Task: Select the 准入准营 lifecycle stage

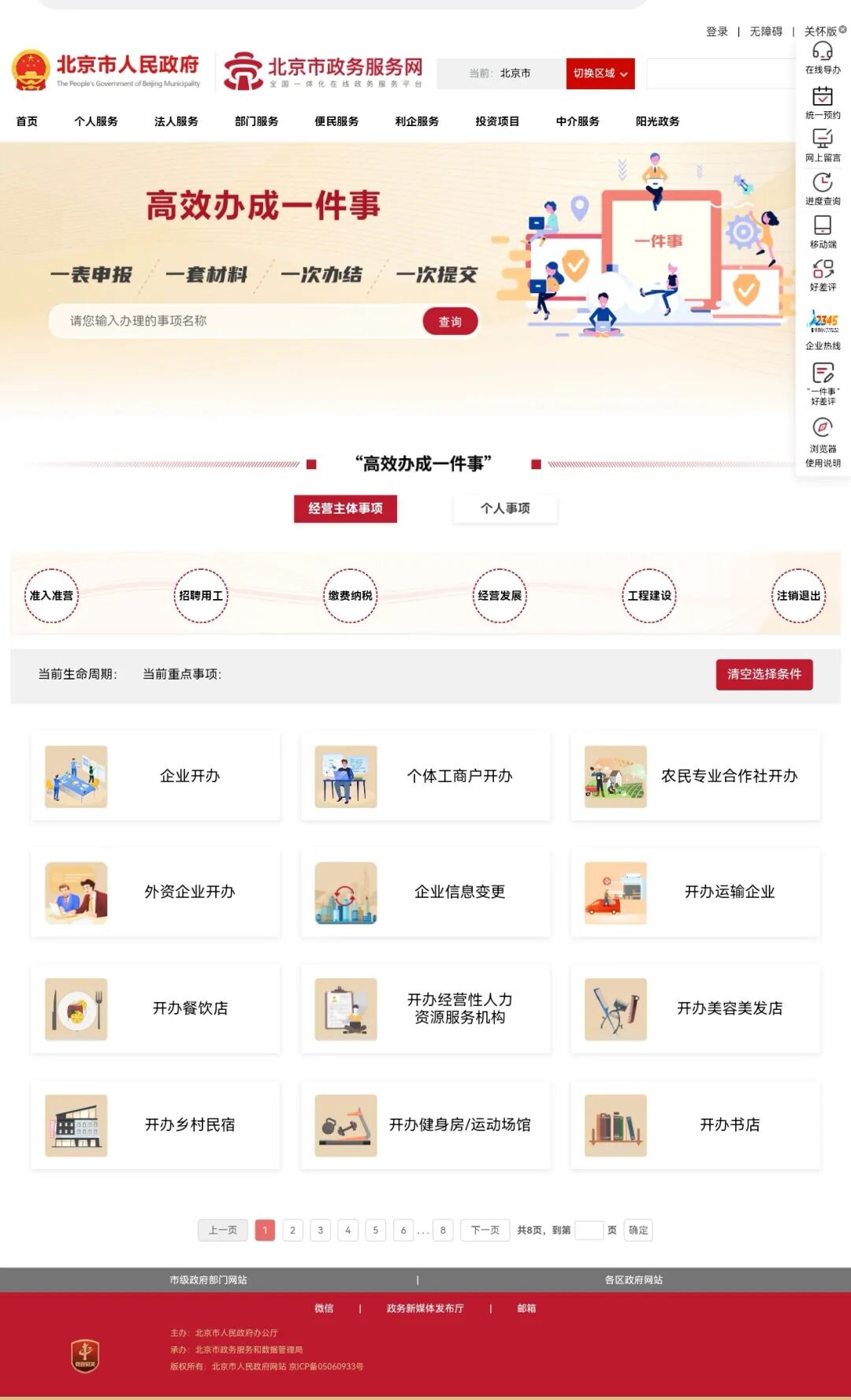Action: 51,596
